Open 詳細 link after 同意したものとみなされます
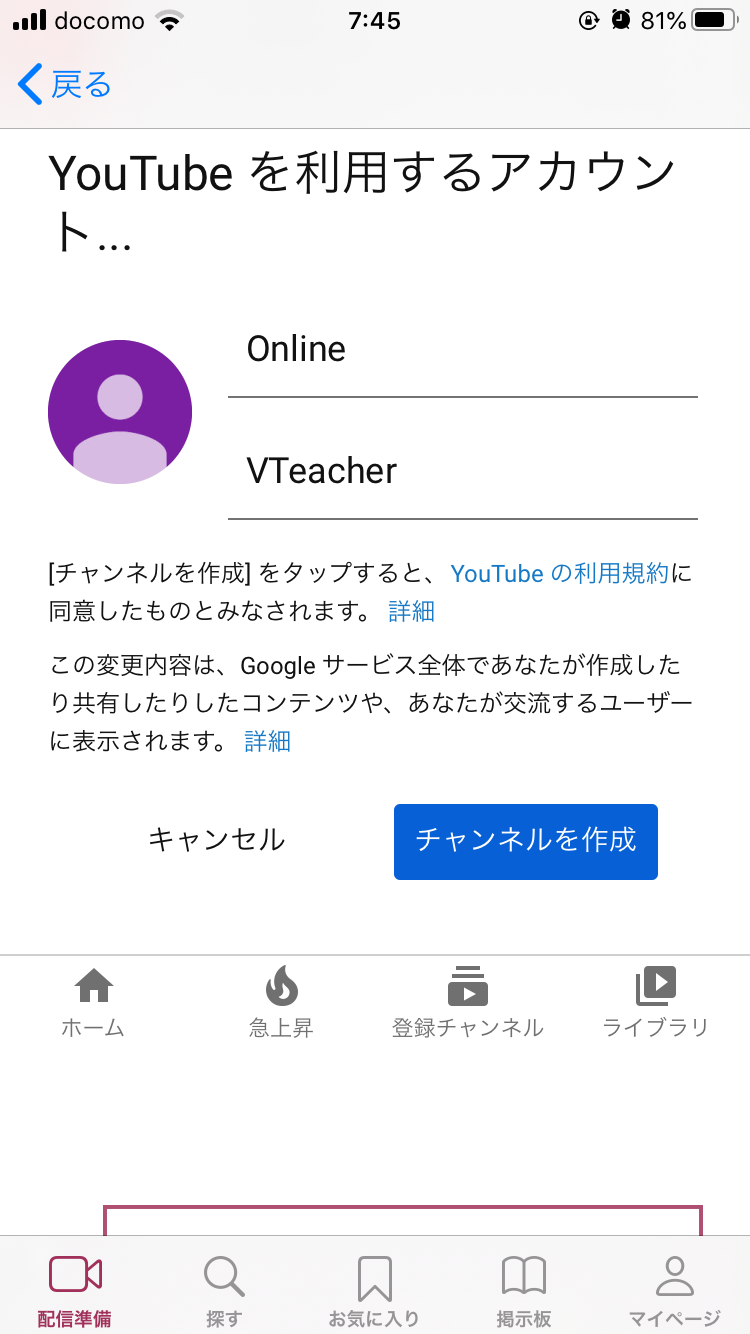This screenshot has height=1334, width=750. tap(411, 611)
